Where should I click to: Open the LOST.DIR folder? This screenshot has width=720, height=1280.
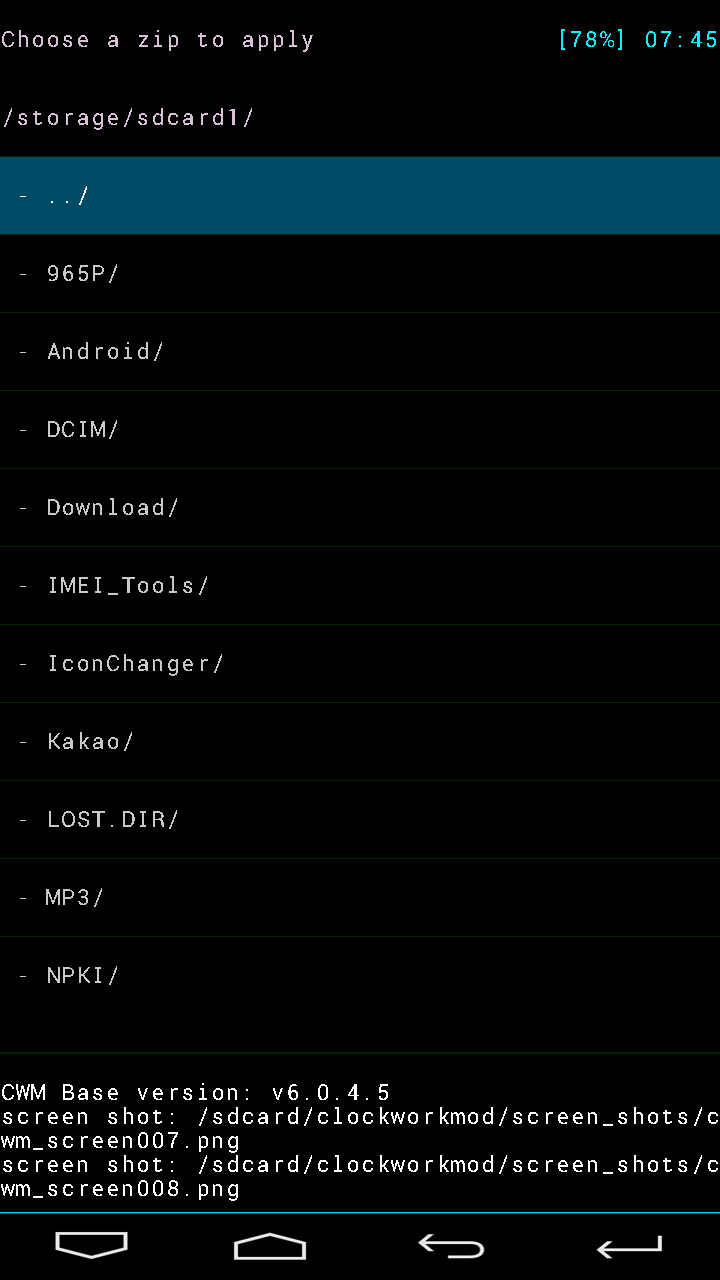pos(360,820)
